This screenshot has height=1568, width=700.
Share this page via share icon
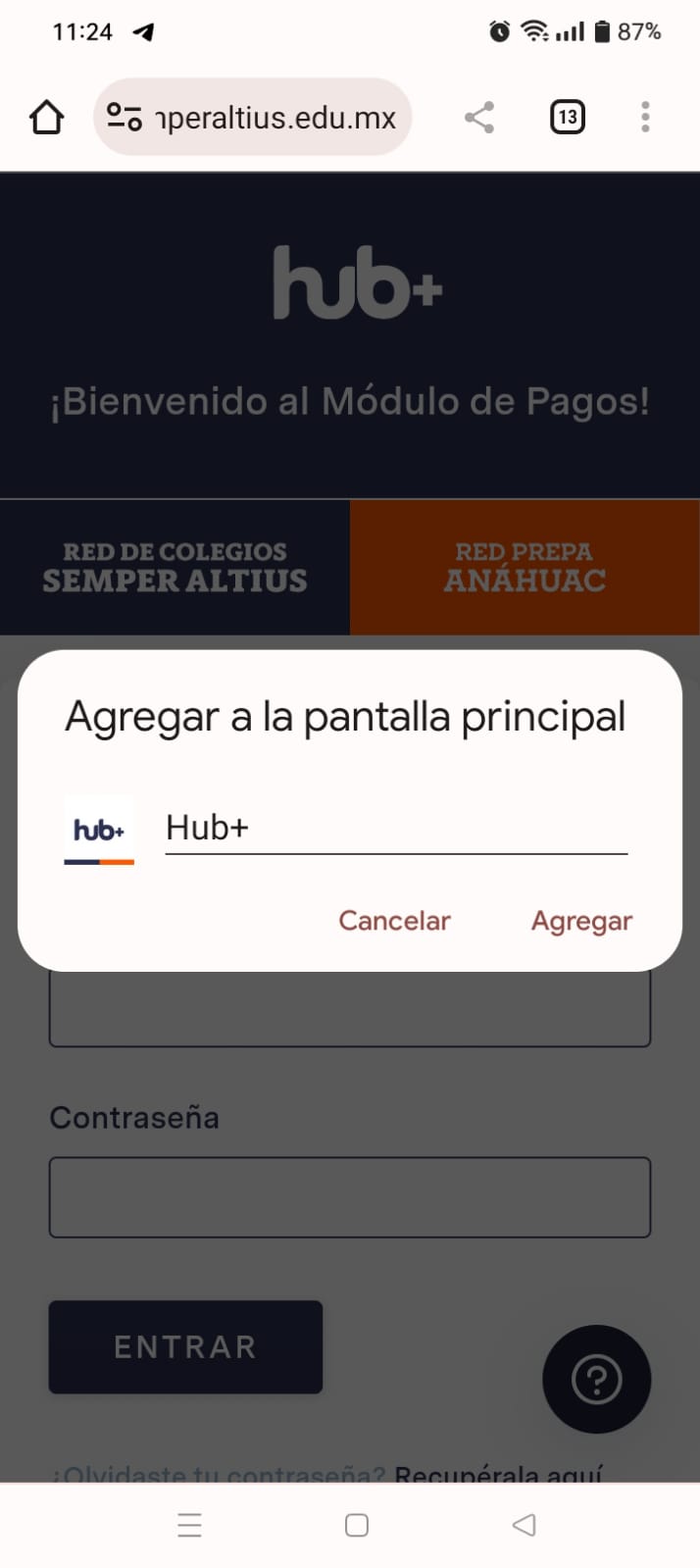coord(478,118)
